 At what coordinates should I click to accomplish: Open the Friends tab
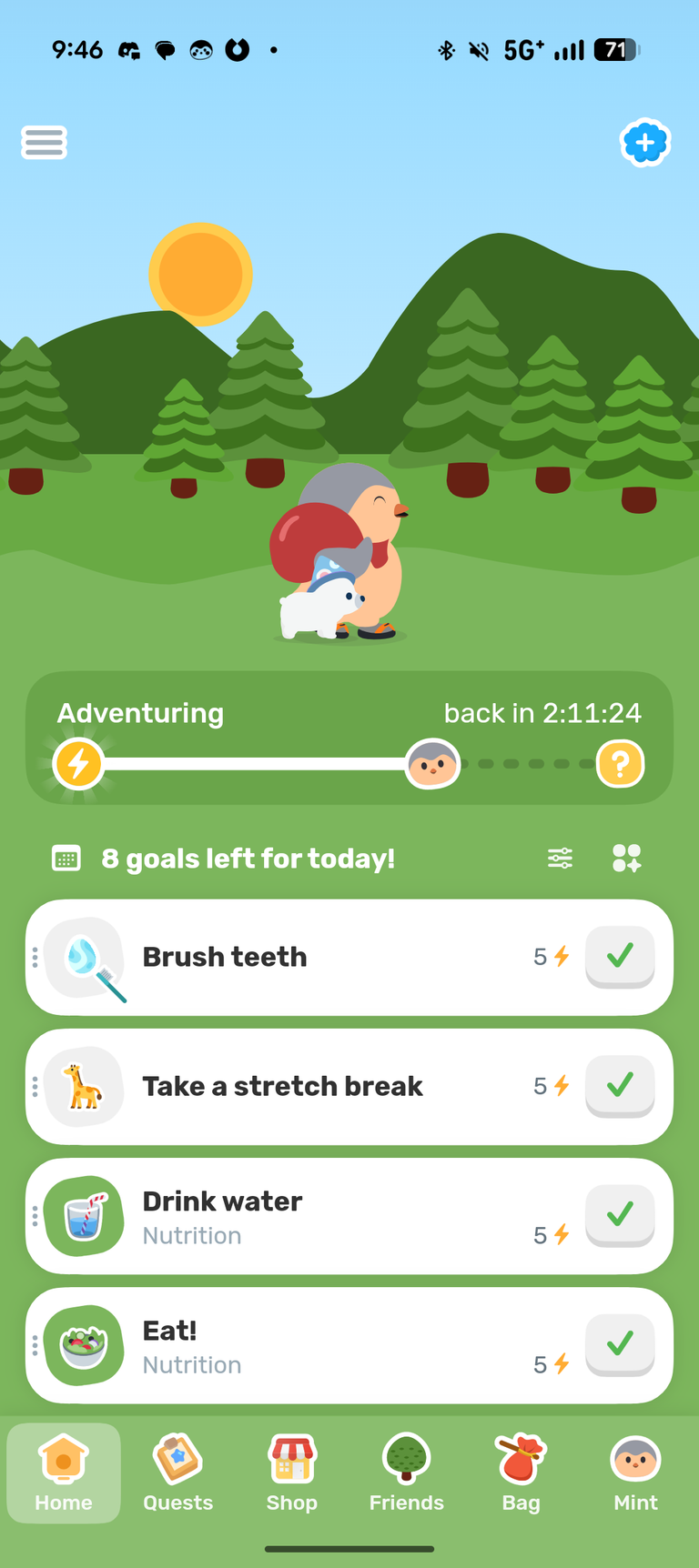click(x=407, y=1473)
